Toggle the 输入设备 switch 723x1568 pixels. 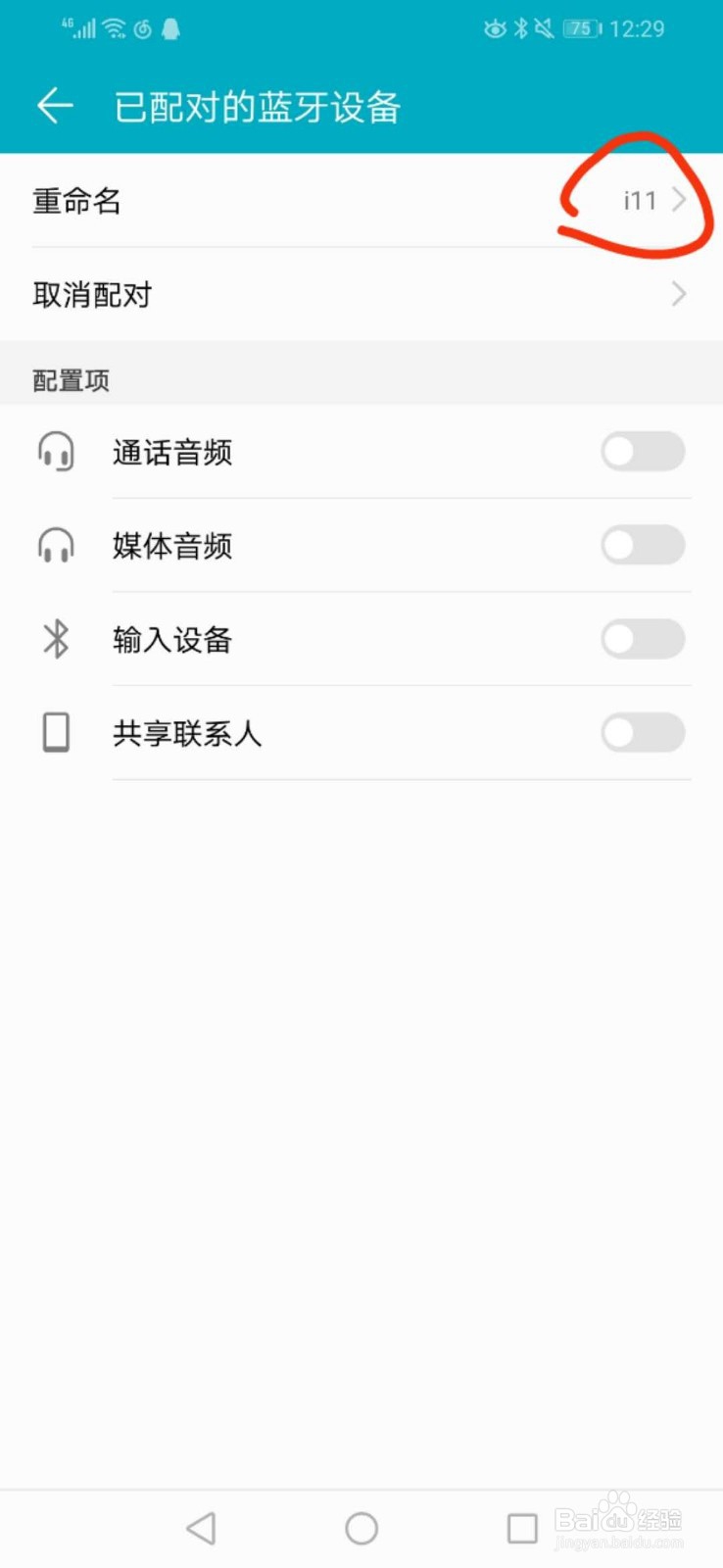point(643,639)
